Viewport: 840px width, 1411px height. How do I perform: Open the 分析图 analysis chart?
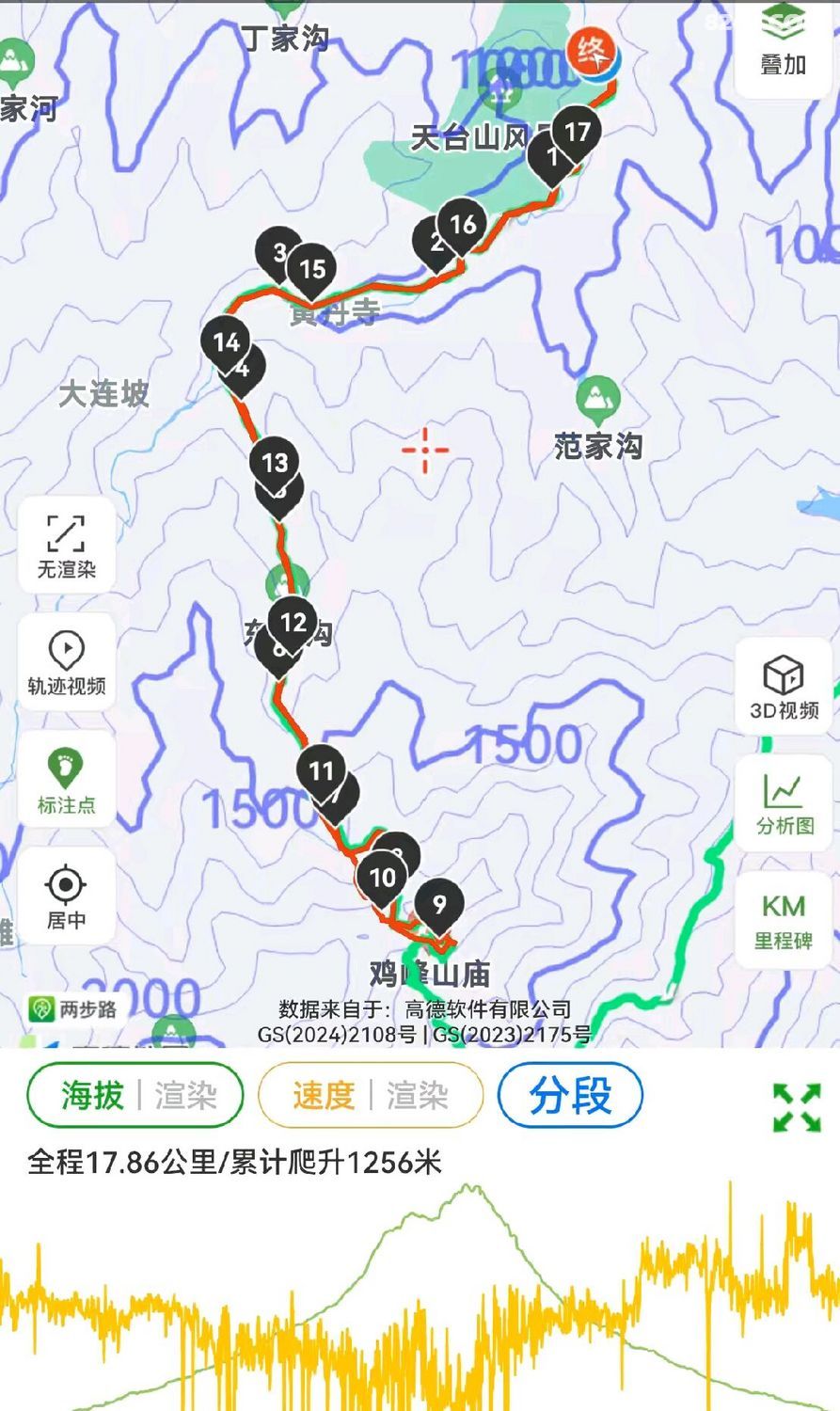[x=785, y=802]
